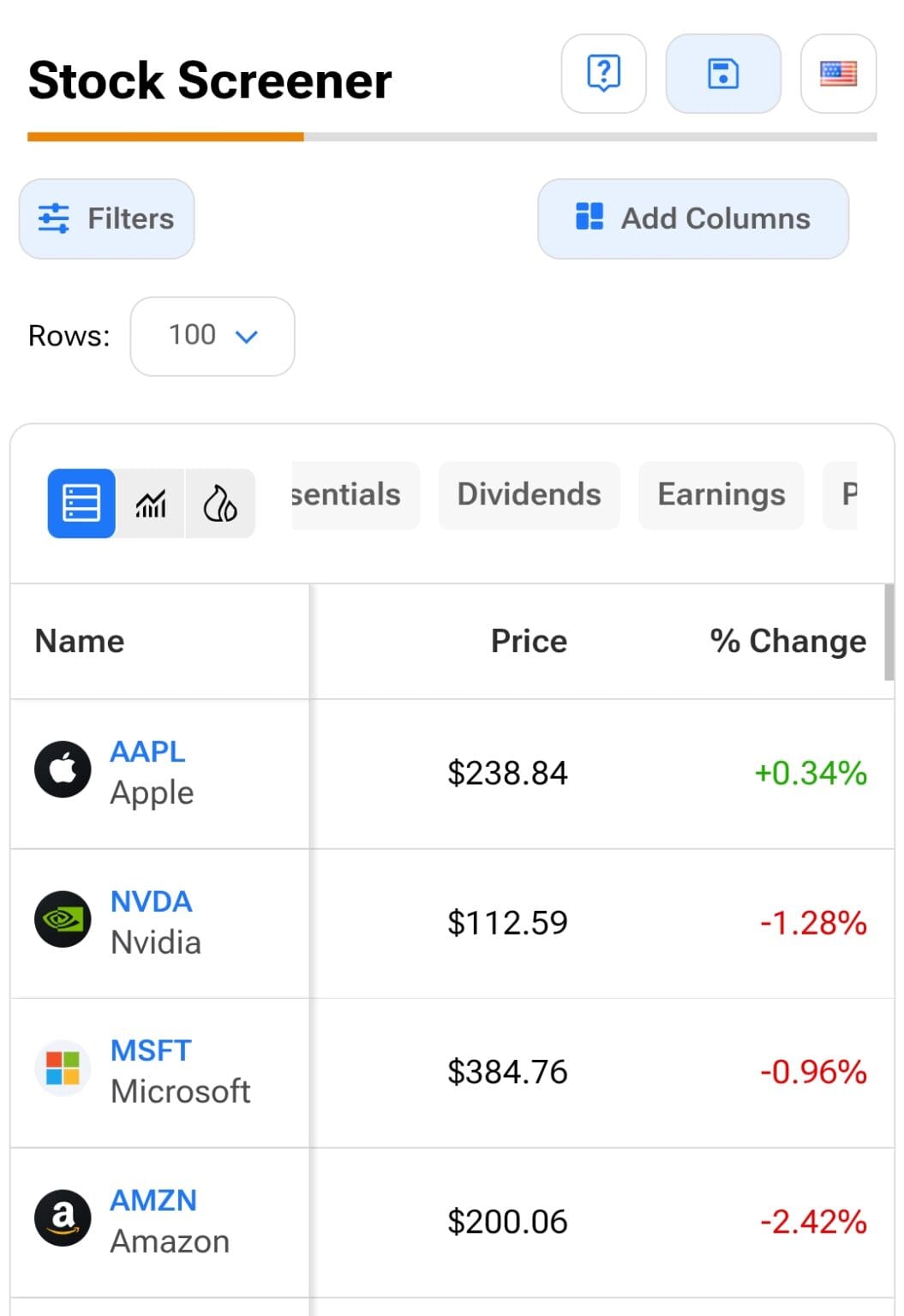The image size is (904, 1316).
Task: Select the US flag country icon
Action: (838, 75)
